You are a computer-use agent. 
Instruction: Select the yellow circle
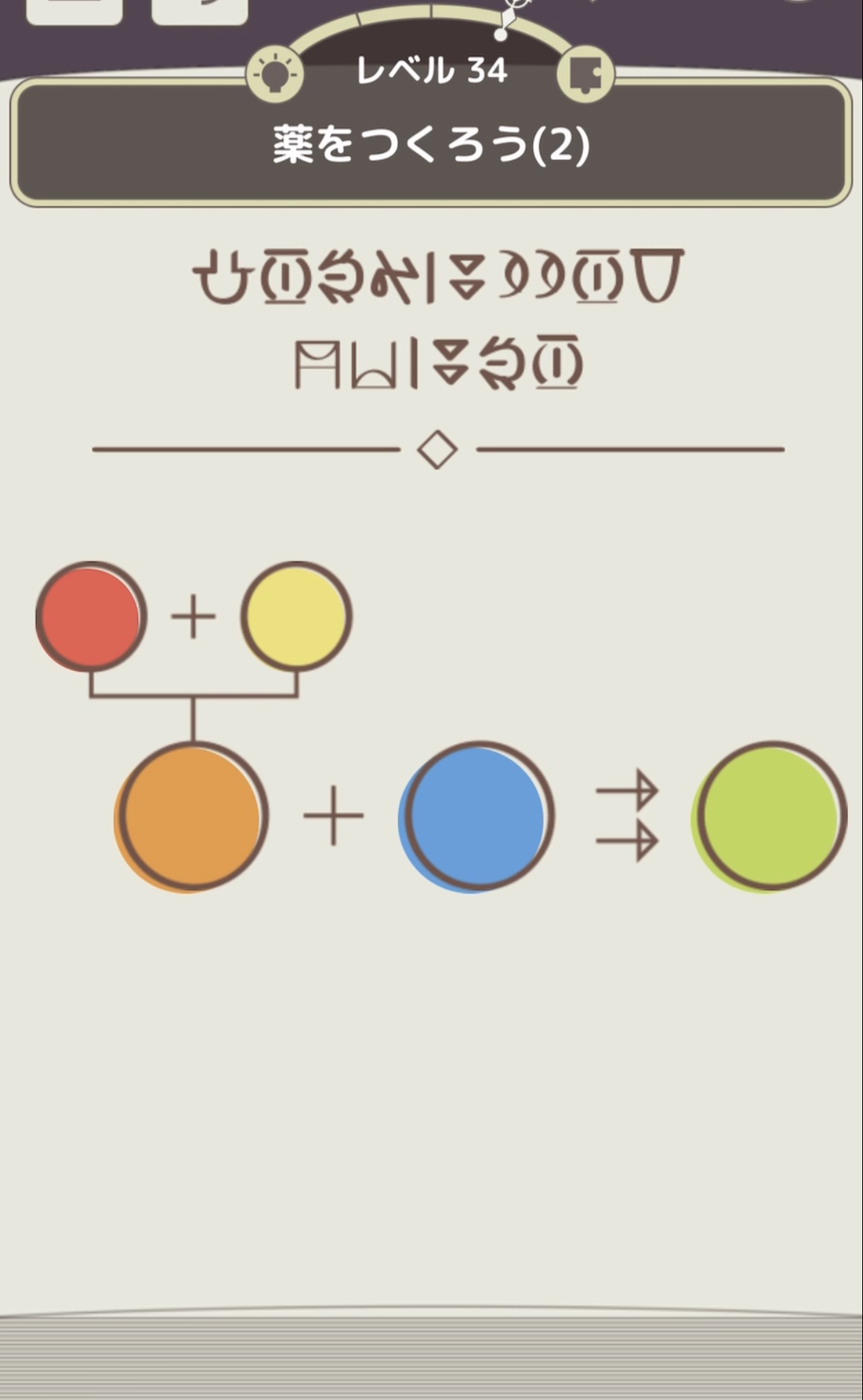pos(296,617)
